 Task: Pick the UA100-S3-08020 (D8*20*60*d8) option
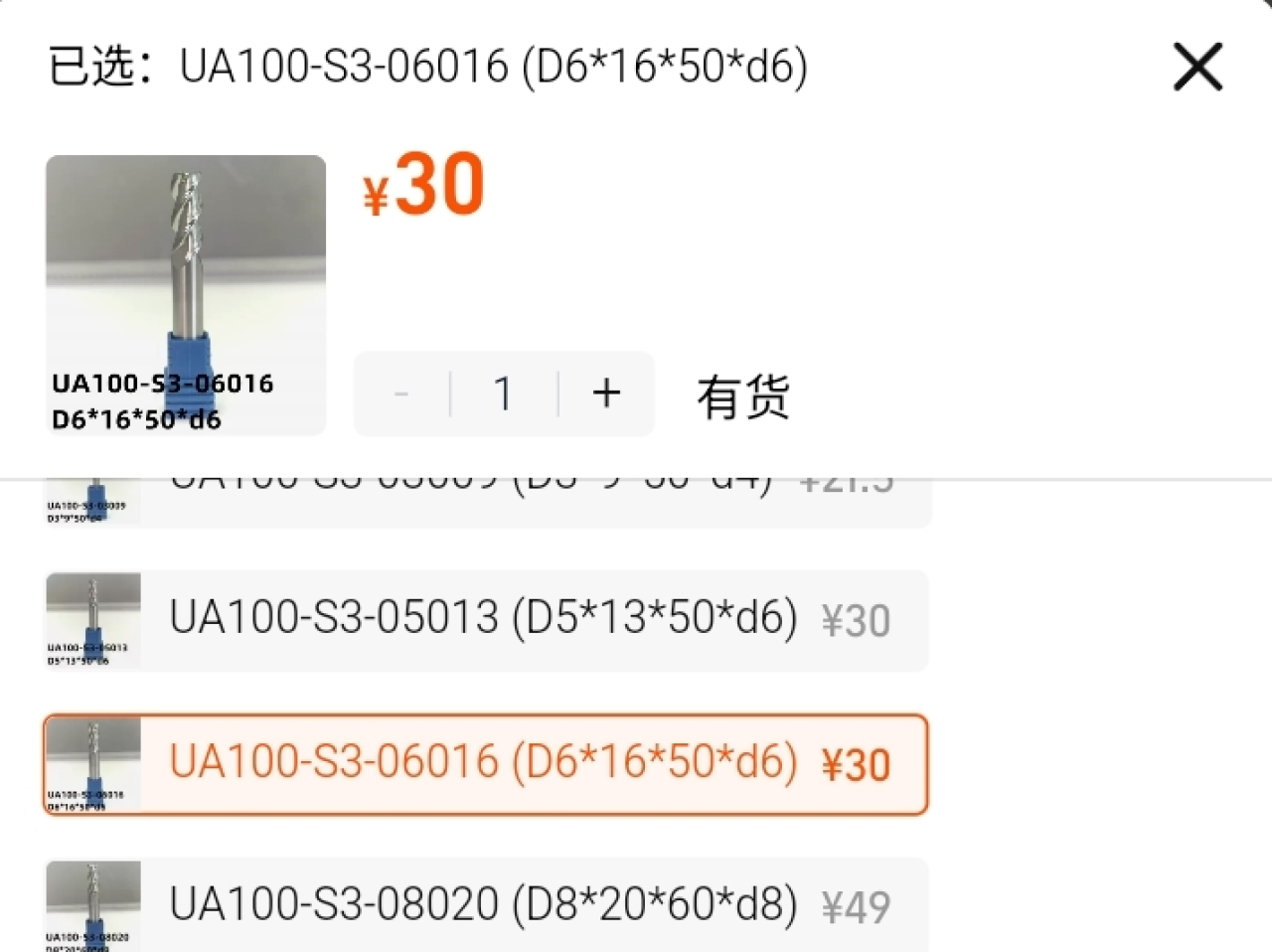(x=485, y=904)
